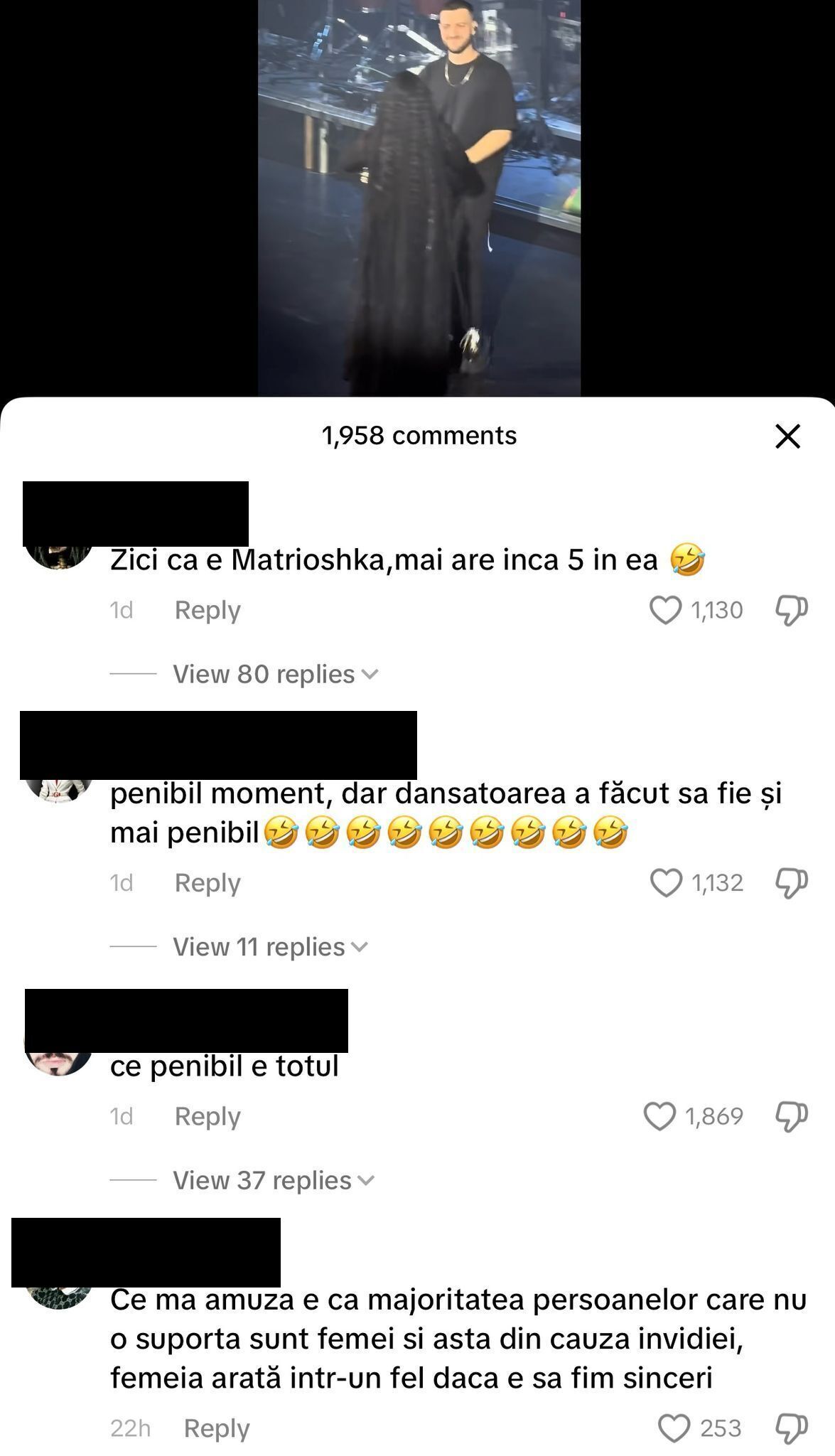Close the comments panel
This screenshot has height=1456, width=835.
[x=787, y=437]
